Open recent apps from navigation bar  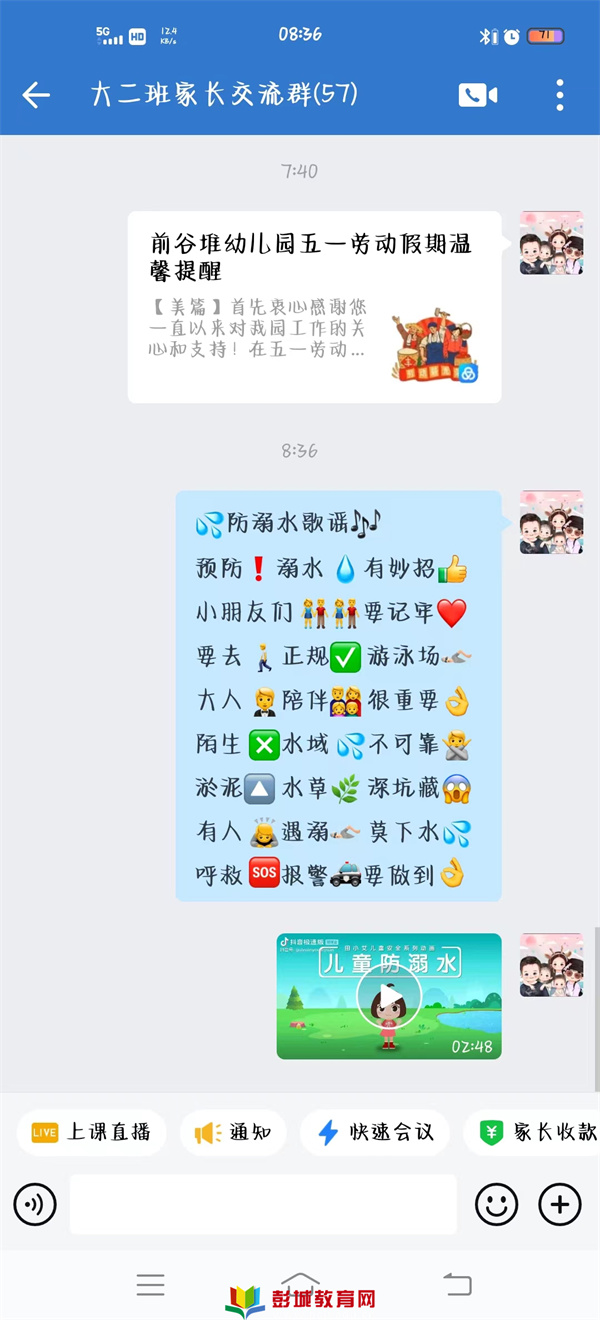[150, 1285]
